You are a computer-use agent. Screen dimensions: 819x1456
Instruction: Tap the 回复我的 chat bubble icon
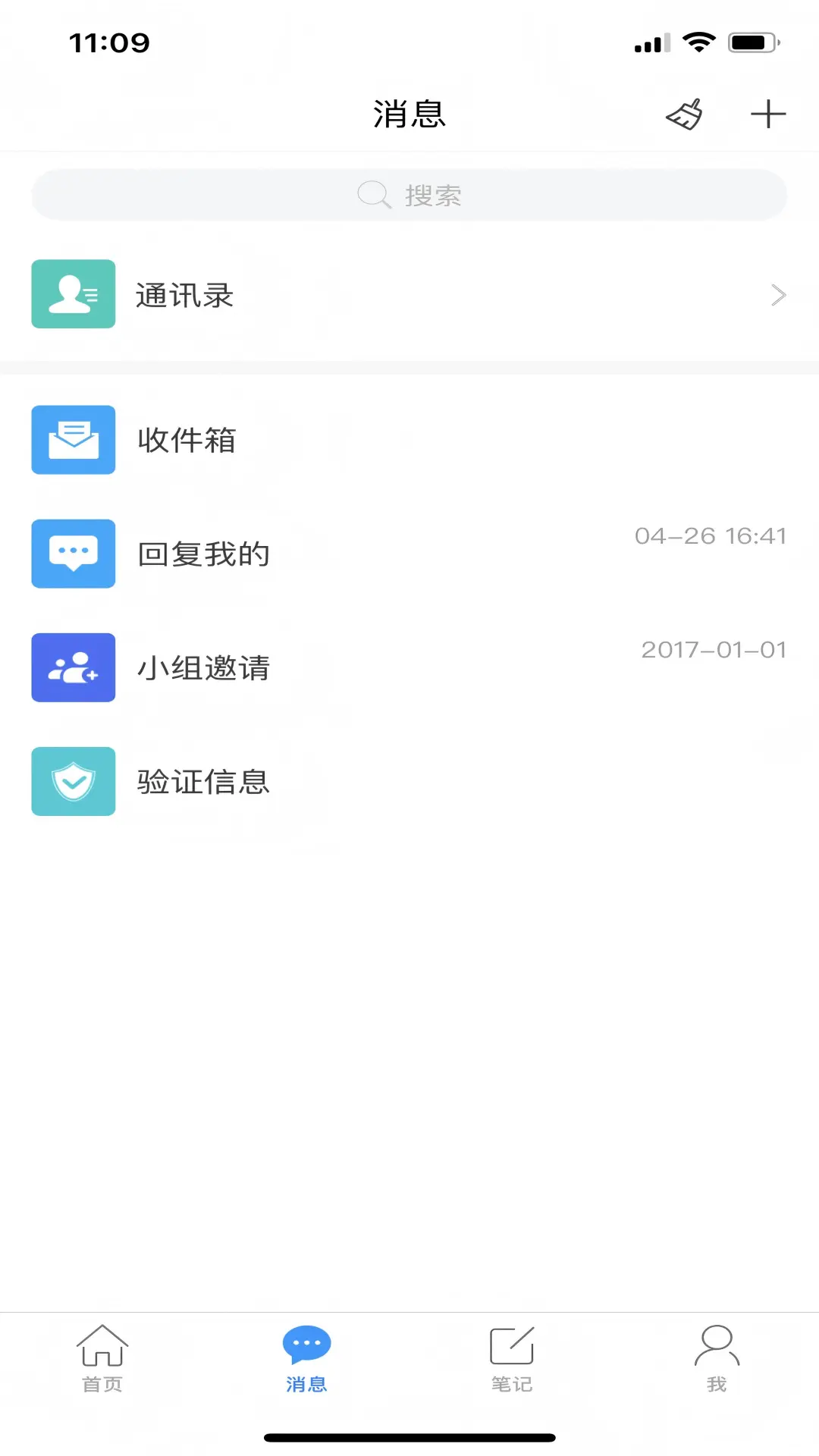[73, 554]
